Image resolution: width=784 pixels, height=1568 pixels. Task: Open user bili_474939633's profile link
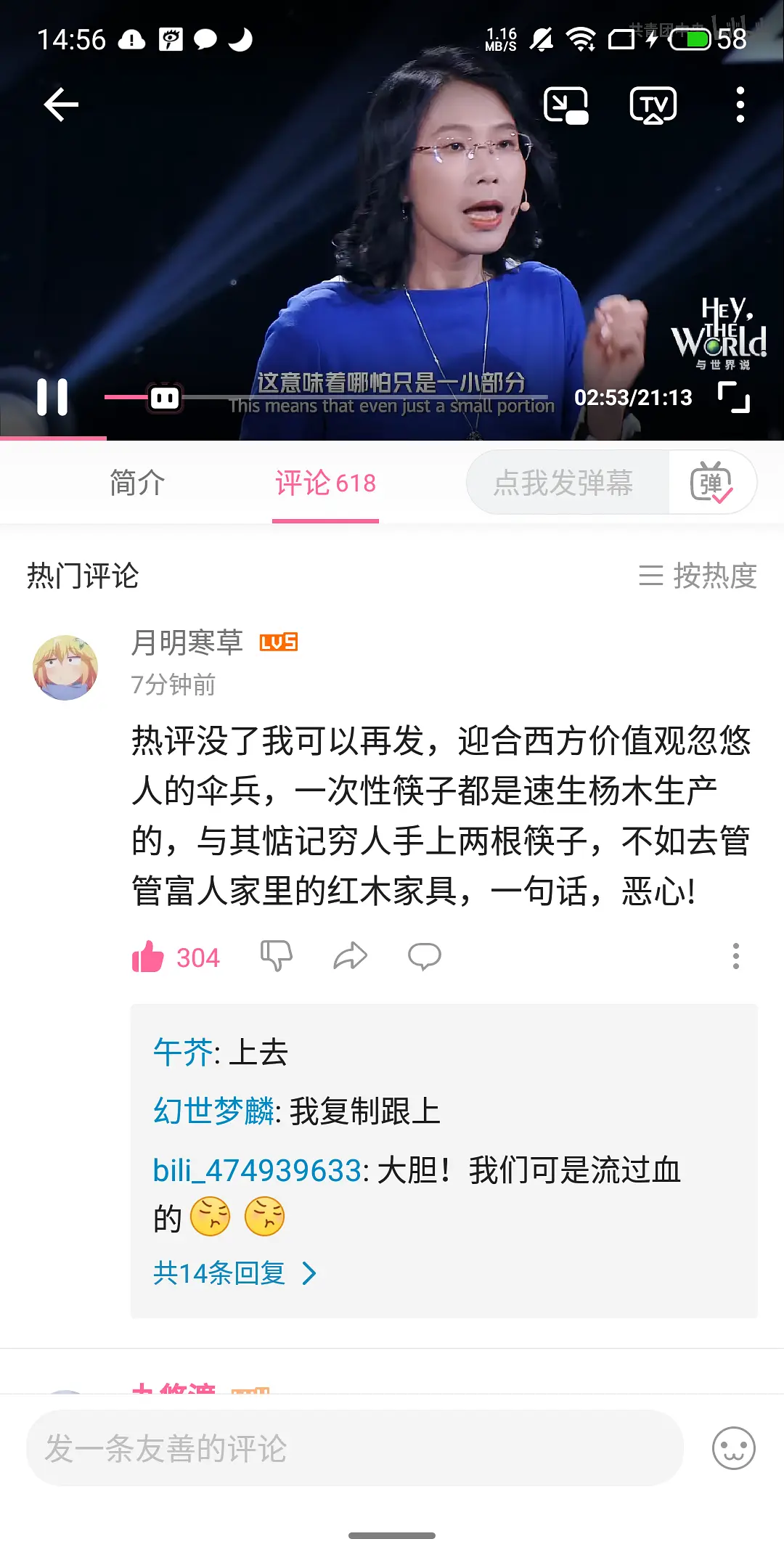coord(257,1170)
